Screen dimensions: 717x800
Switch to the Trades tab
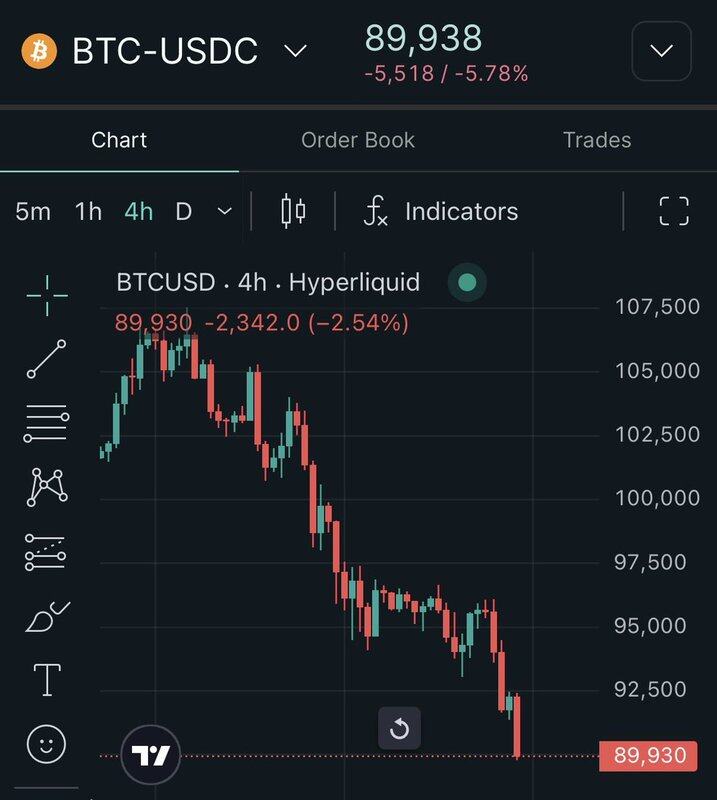point(597,140)
